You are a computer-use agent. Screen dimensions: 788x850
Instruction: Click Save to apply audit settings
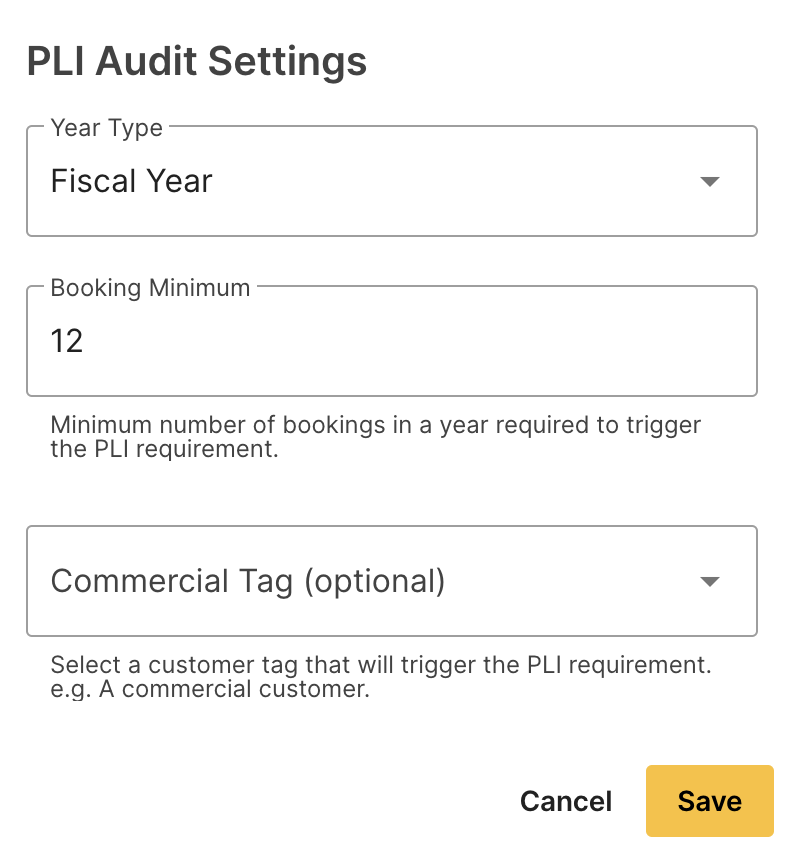tap(709, 801)
